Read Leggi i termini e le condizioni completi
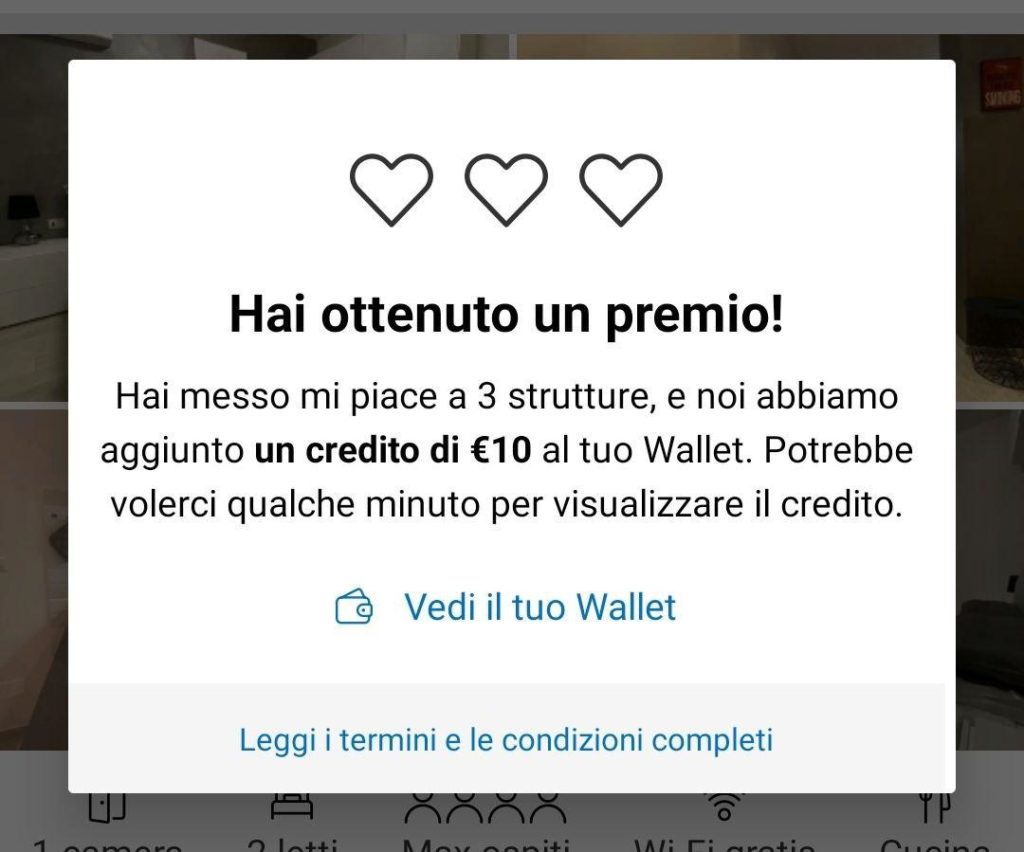 coord(506,741)
